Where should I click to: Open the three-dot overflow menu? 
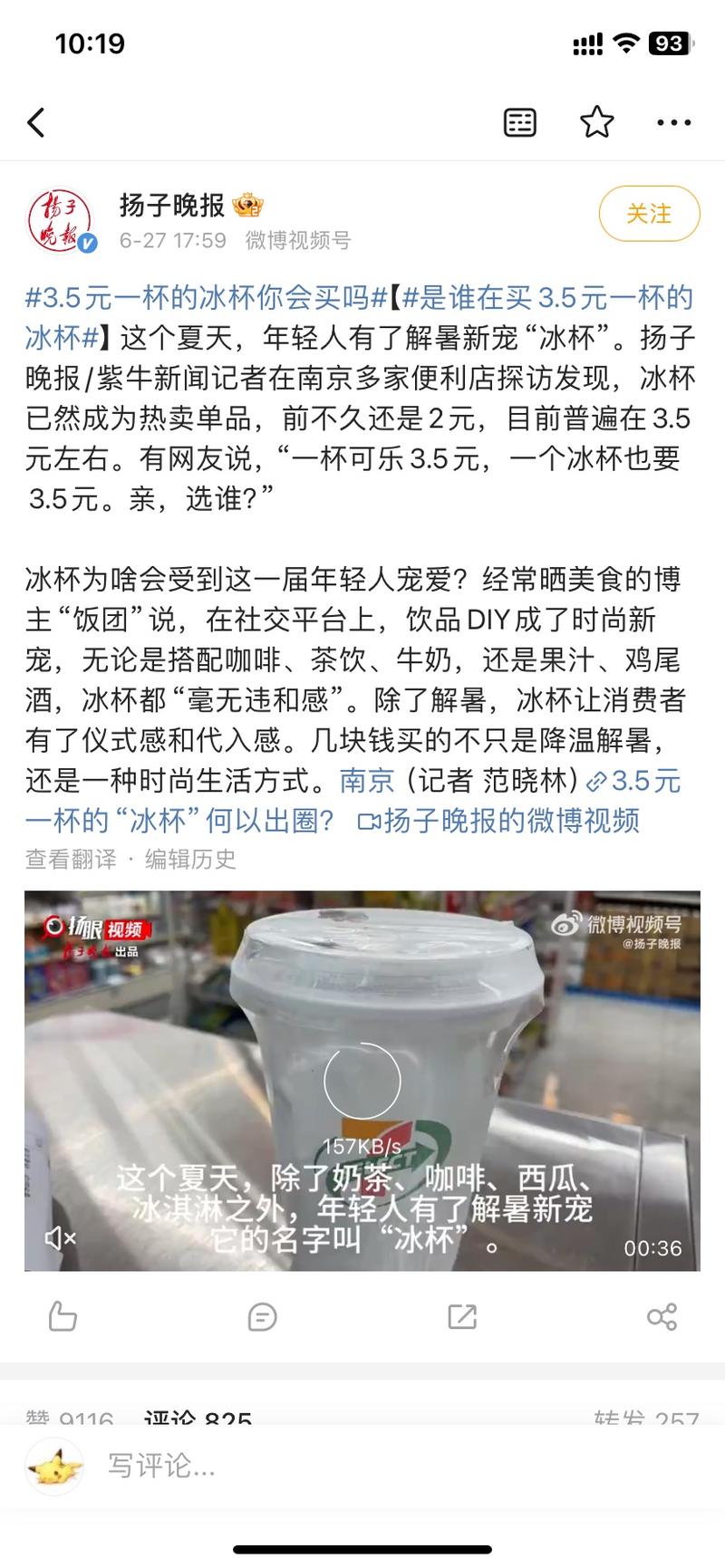[x=673, y=122]
